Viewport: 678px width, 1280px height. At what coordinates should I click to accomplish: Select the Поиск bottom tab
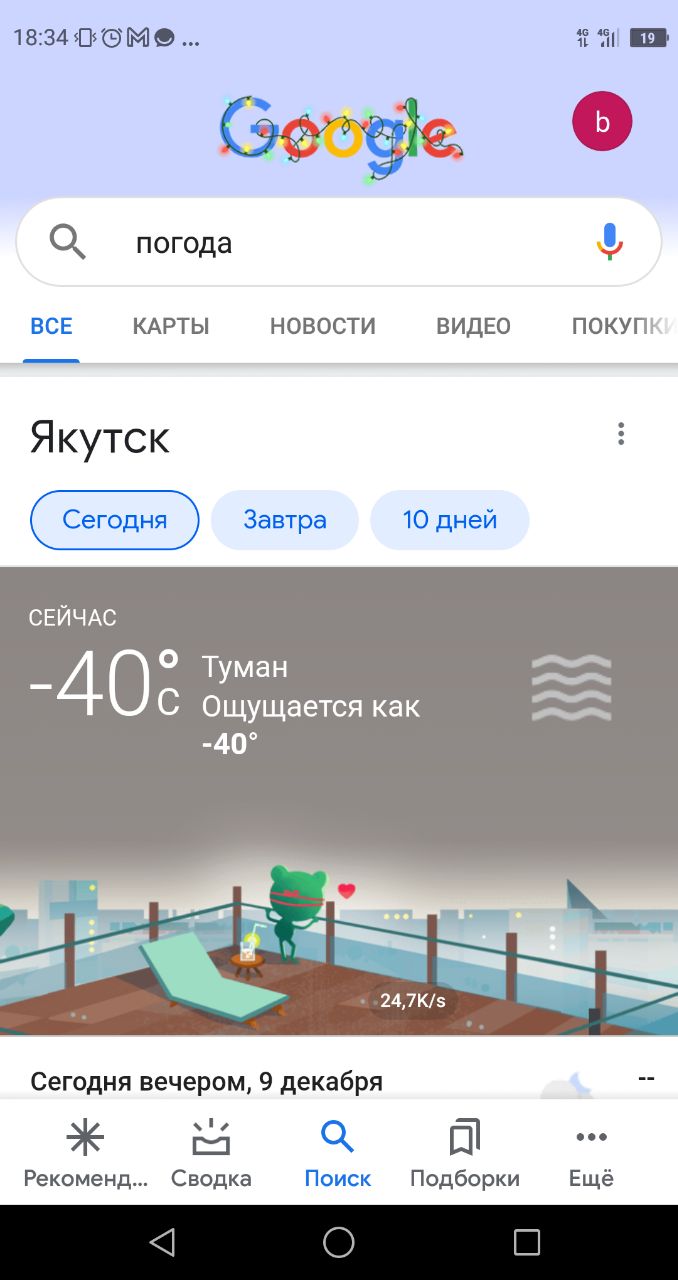click(338, 1153)
